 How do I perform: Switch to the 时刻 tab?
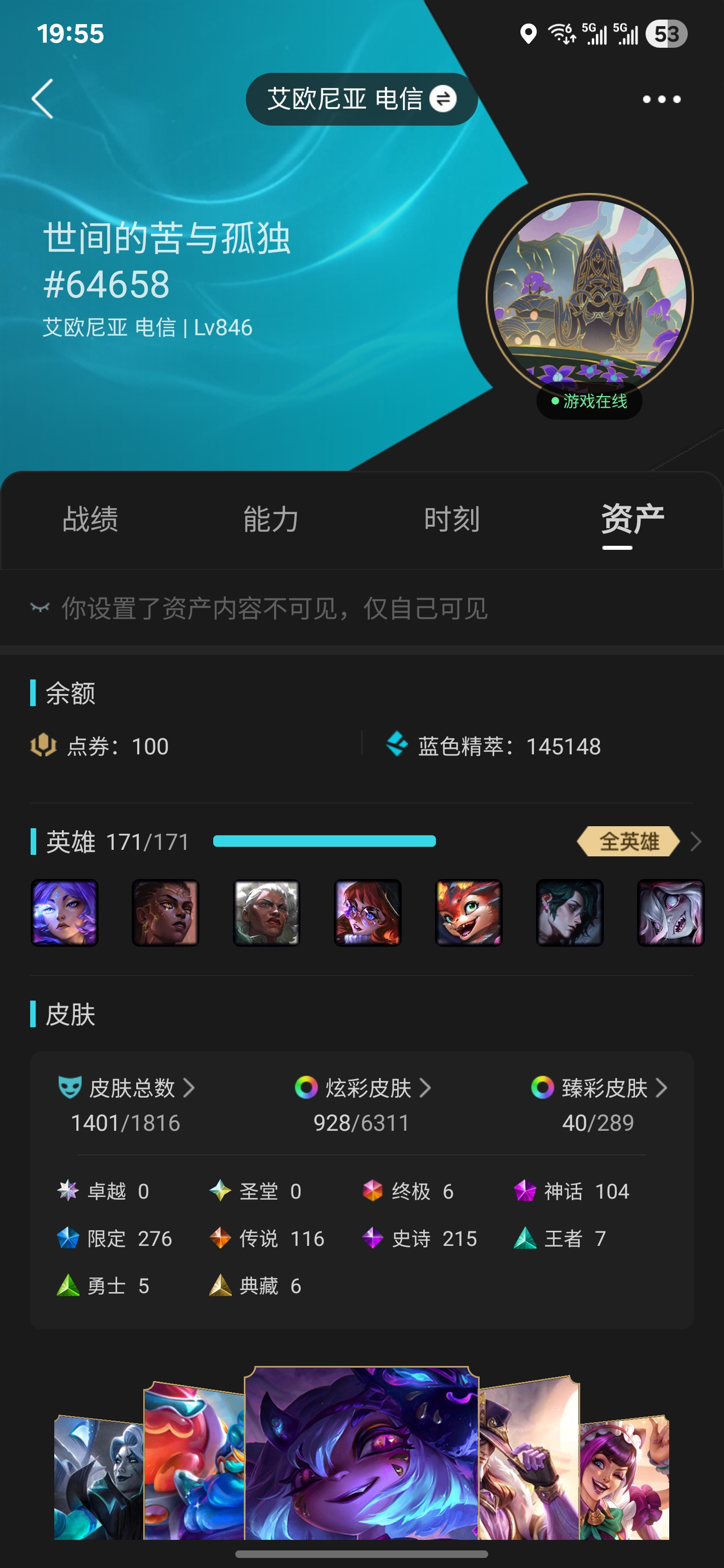(x=452, y=519)
